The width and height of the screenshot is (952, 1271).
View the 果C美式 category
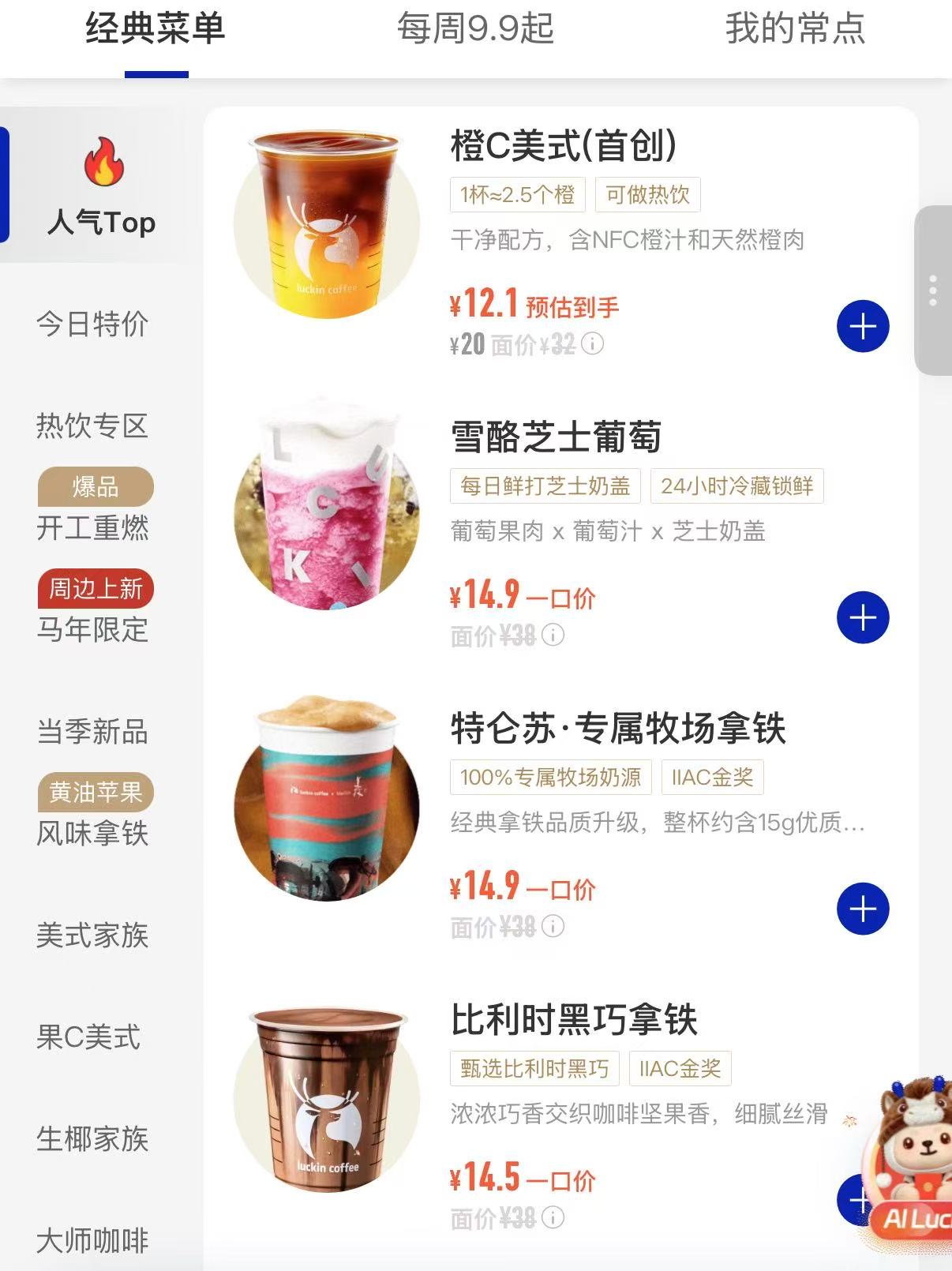pyautogui.click(x=88, y=1037)
